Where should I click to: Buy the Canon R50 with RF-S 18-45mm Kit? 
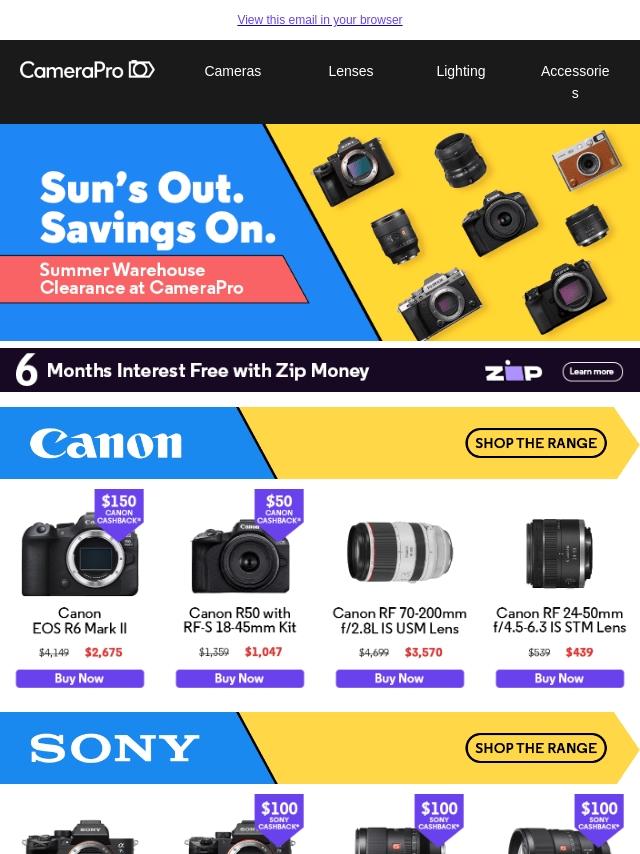240,678
